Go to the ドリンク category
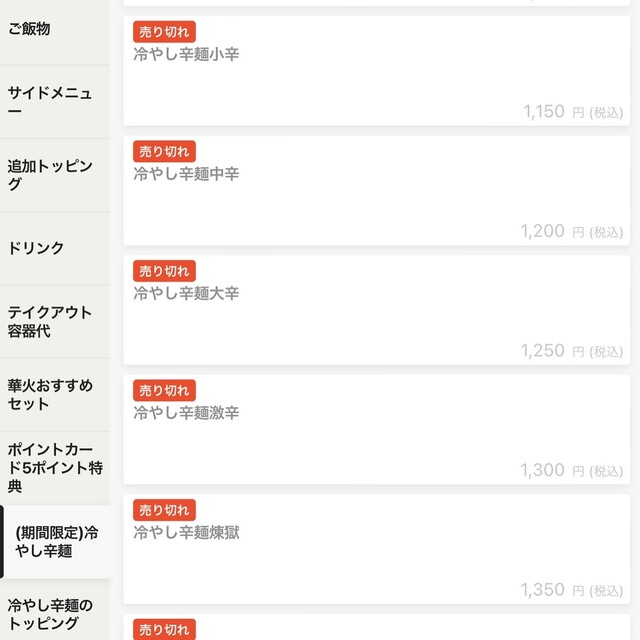The image size is (640, 640). [55, 248]
